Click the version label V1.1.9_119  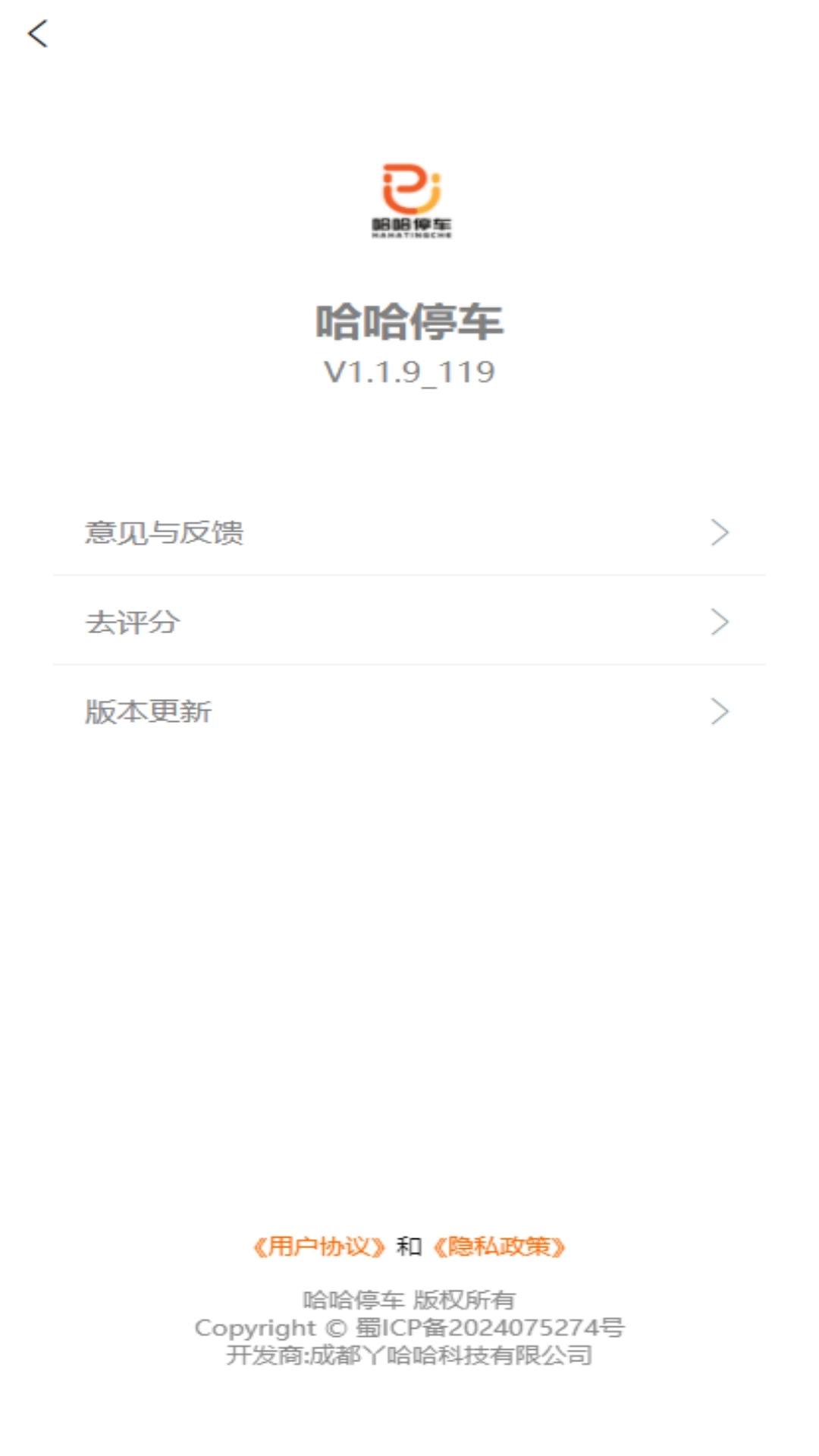point(409,372)
